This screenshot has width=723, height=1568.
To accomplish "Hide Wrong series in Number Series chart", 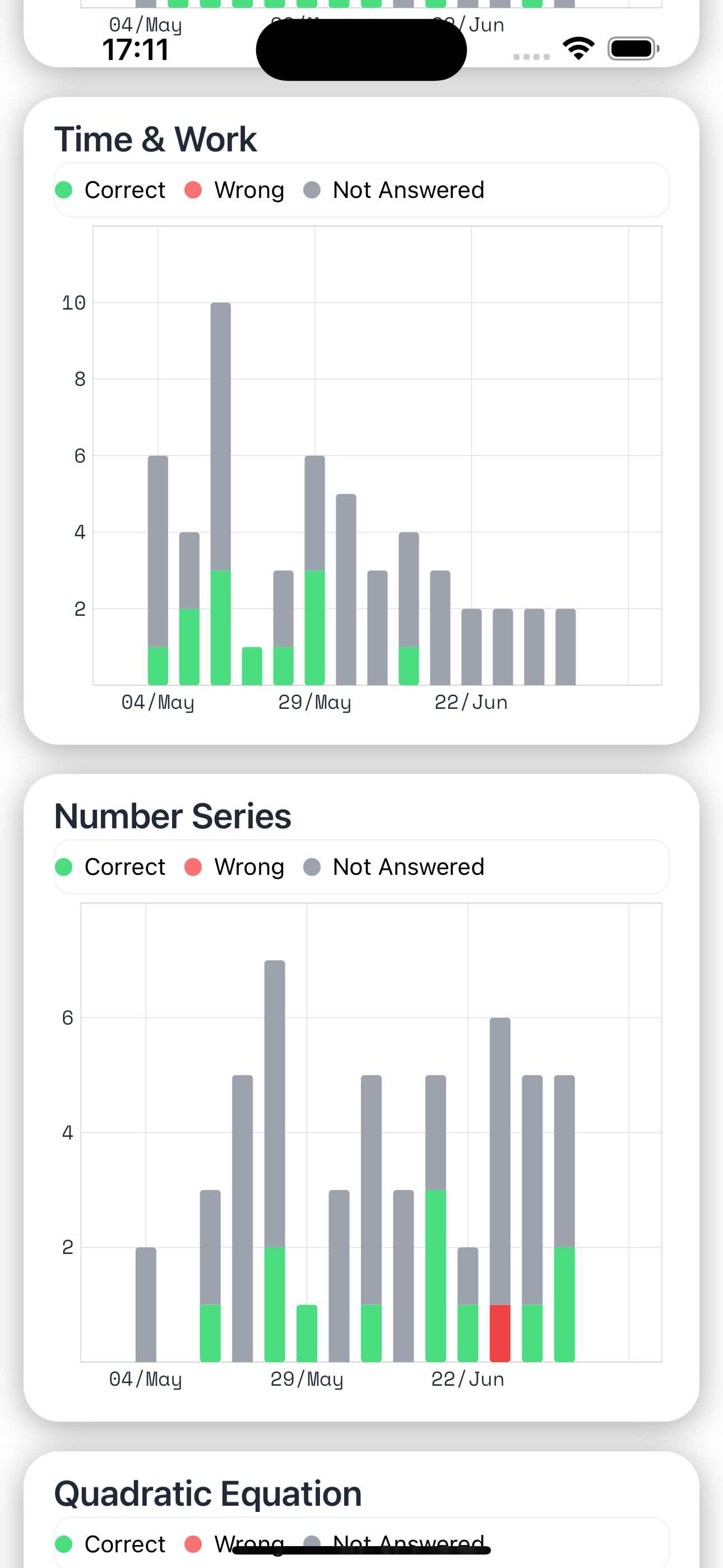I will (235, 867).
